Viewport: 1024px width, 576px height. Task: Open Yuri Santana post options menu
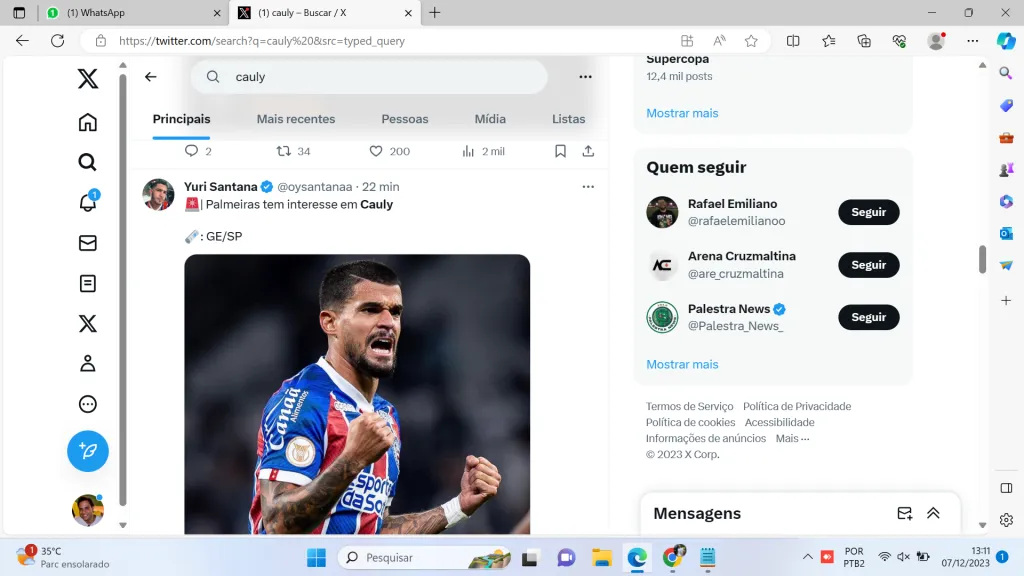(588, 187)
